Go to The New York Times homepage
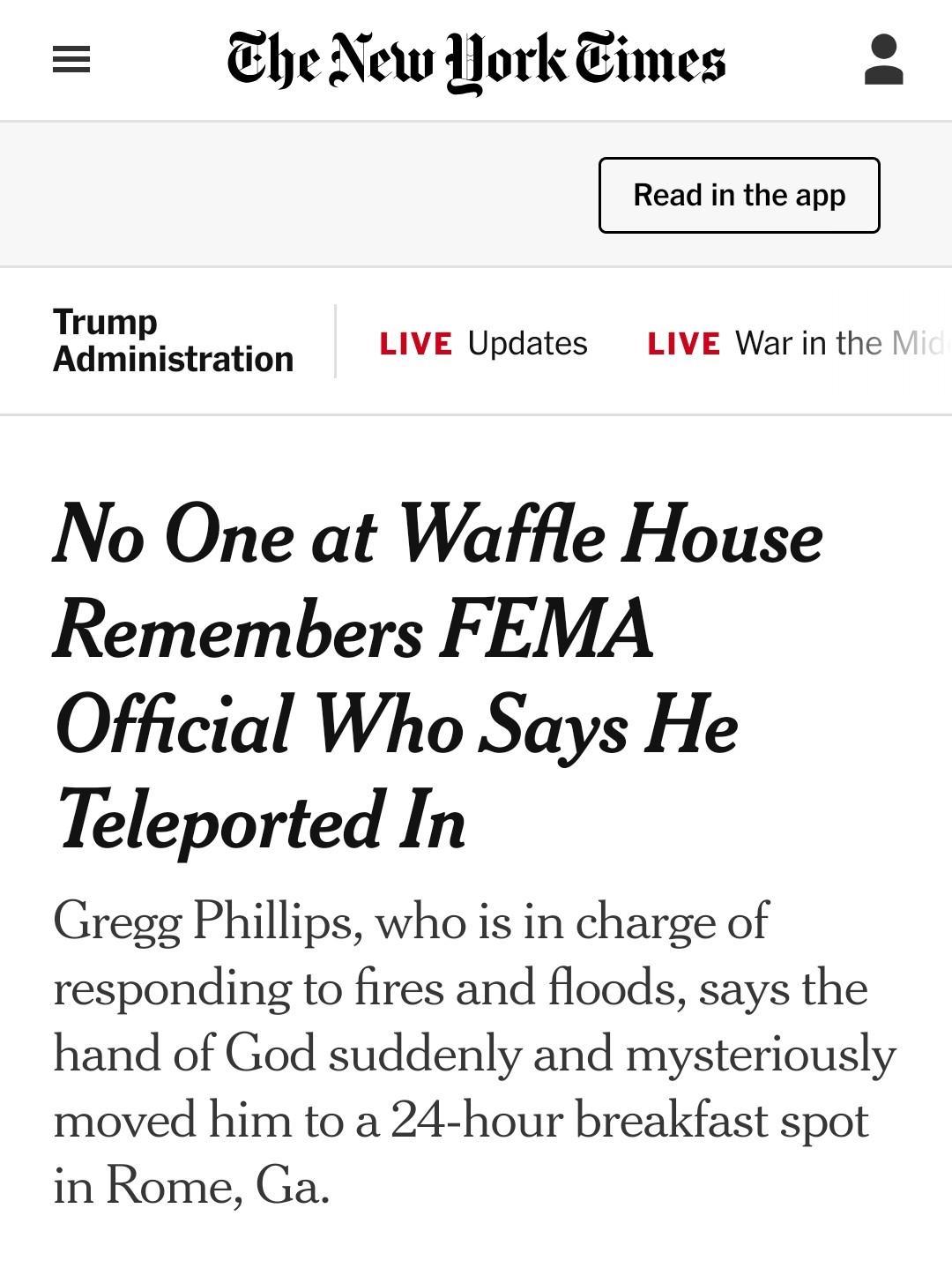Viewport: 952px width, 1268px height. [x=476, y=60]
